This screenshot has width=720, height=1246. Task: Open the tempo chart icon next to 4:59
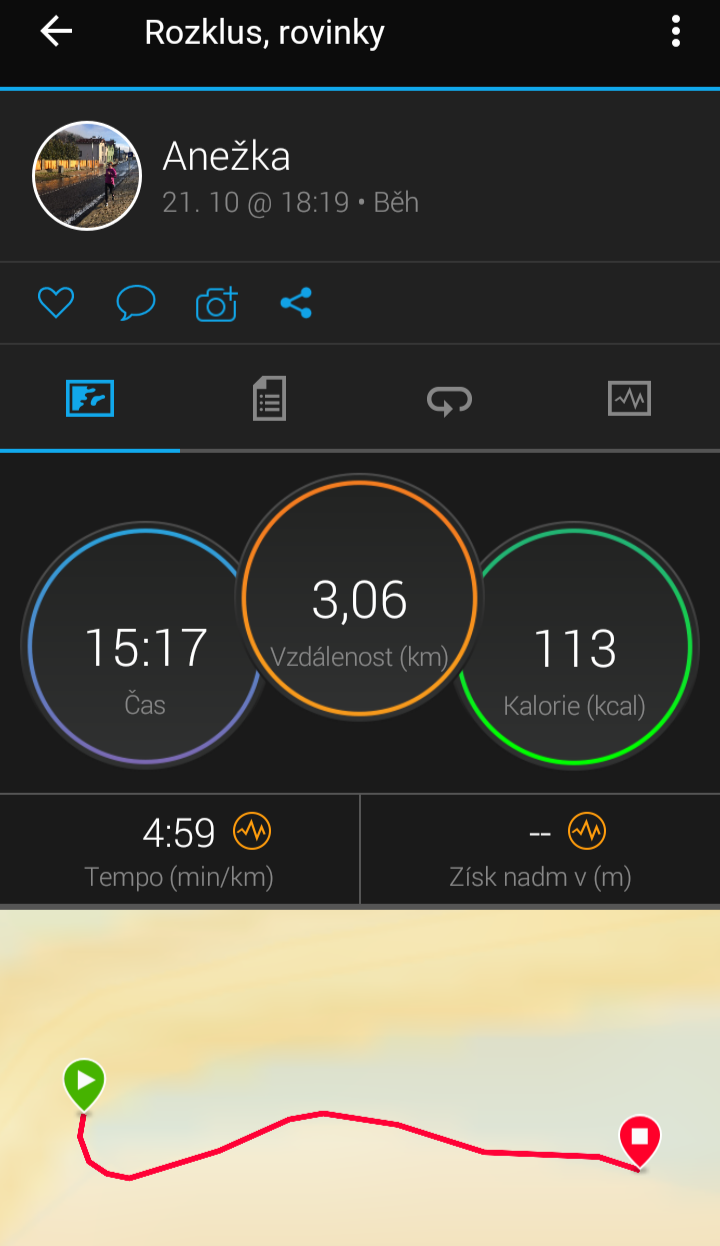coord(252,831)
